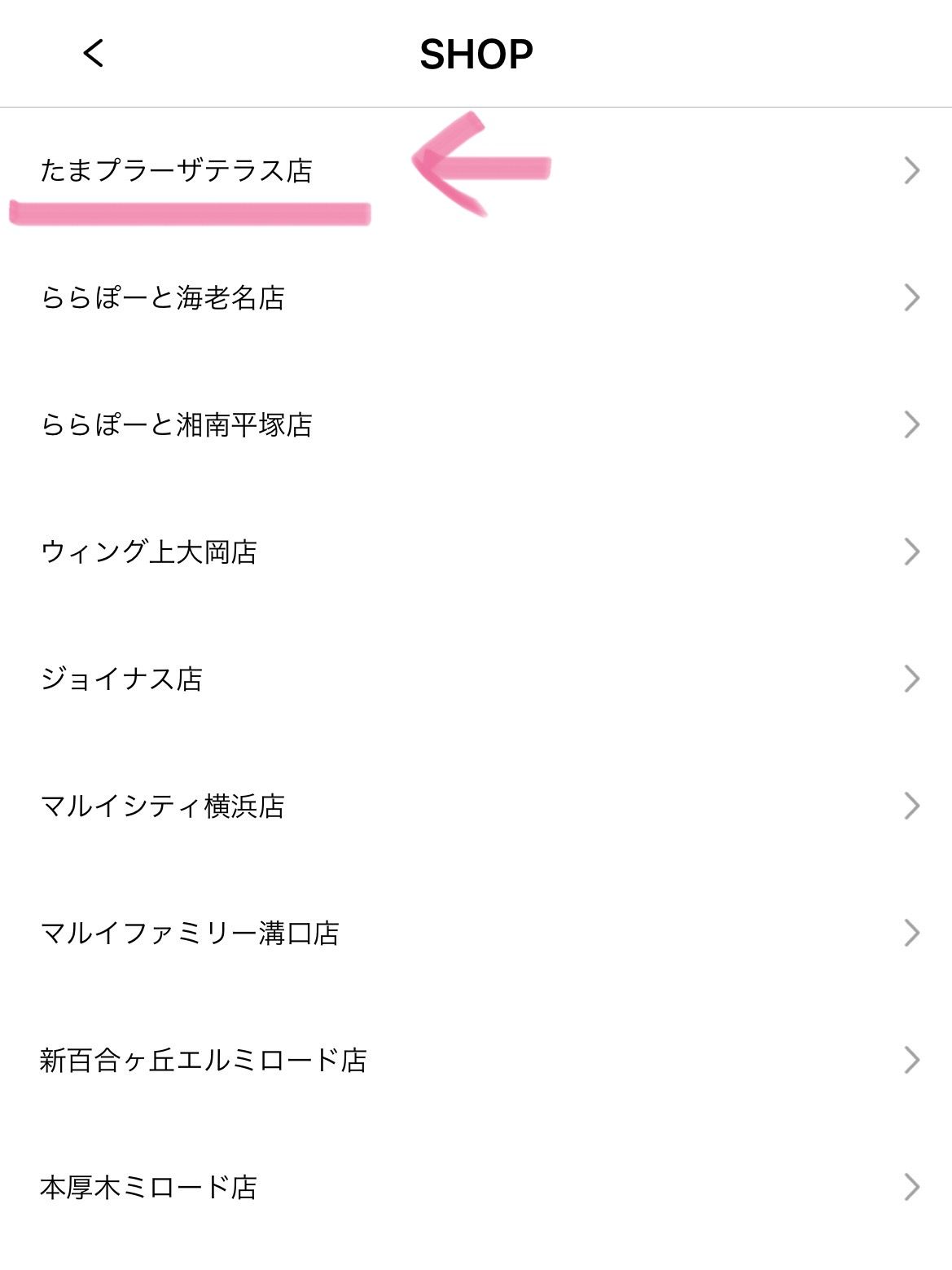Open ららぽーと湘南平塚店 details

[177, 424]
